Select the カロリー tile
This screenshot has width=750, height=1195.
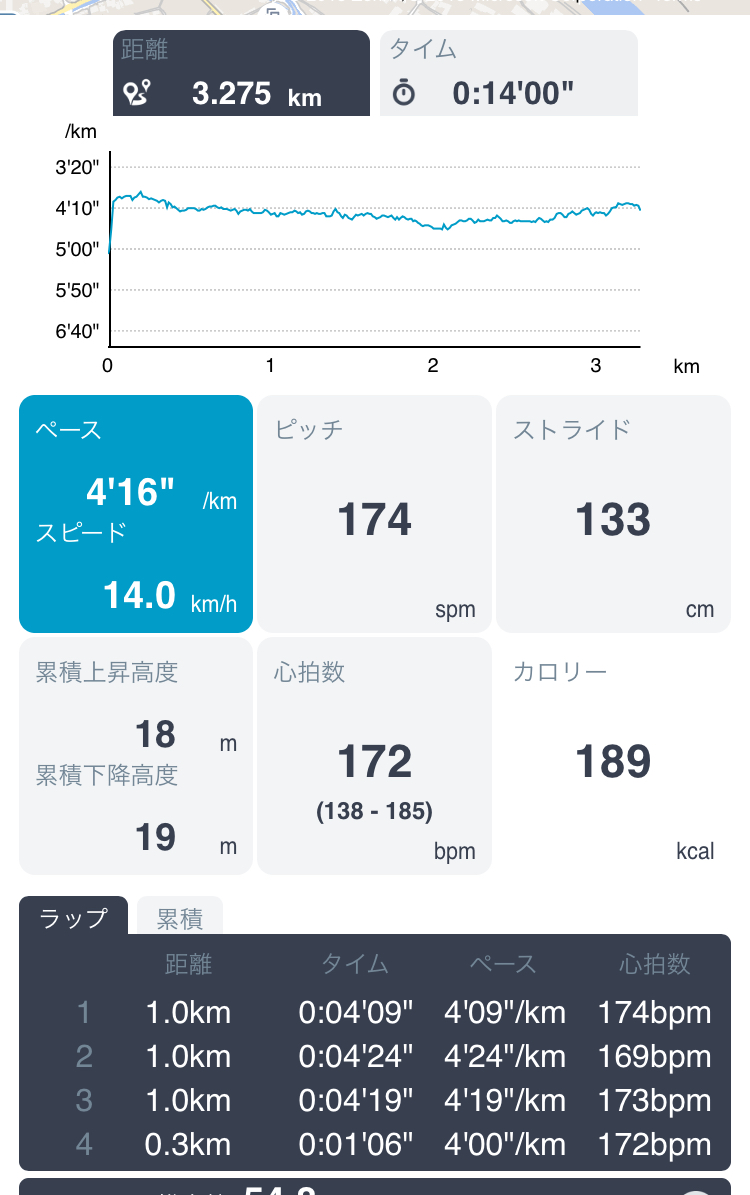tap(613, 756)
